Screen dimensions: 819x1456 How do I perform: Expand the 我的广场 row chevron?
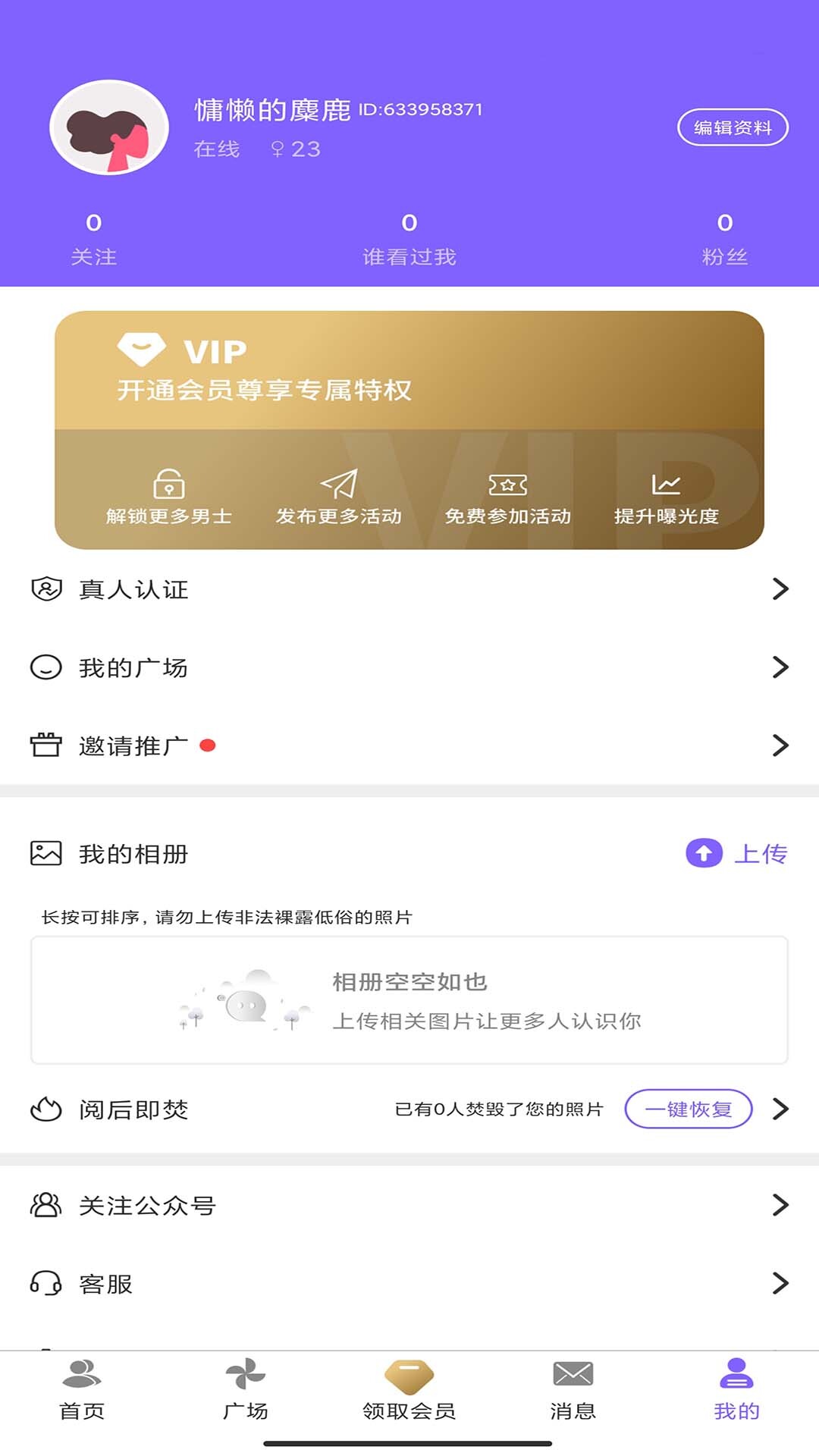[x=780, y=667]
